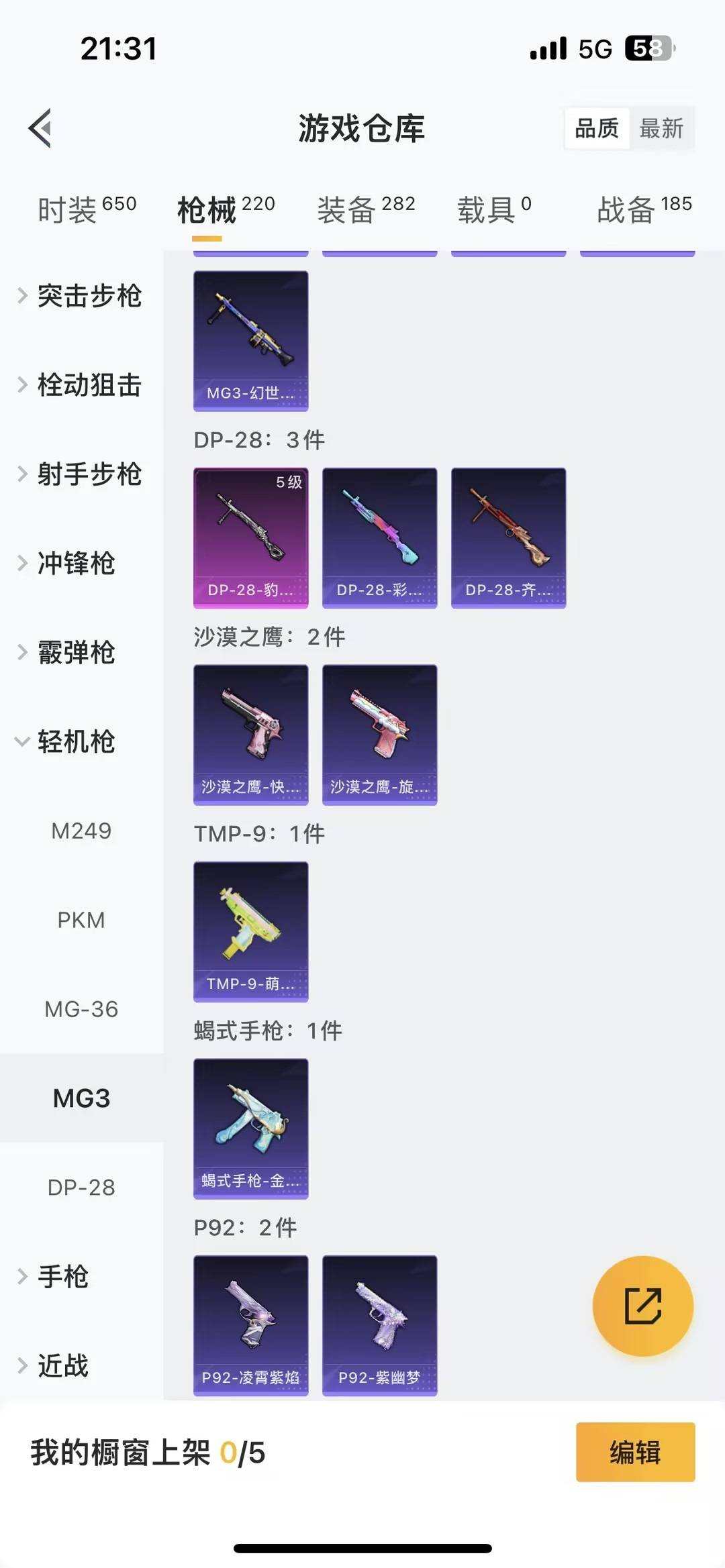The height and width of the screenshot is (1568, 725).
Task: Open the TMP-9-萌 weapon skin
Action: [250, 931]
